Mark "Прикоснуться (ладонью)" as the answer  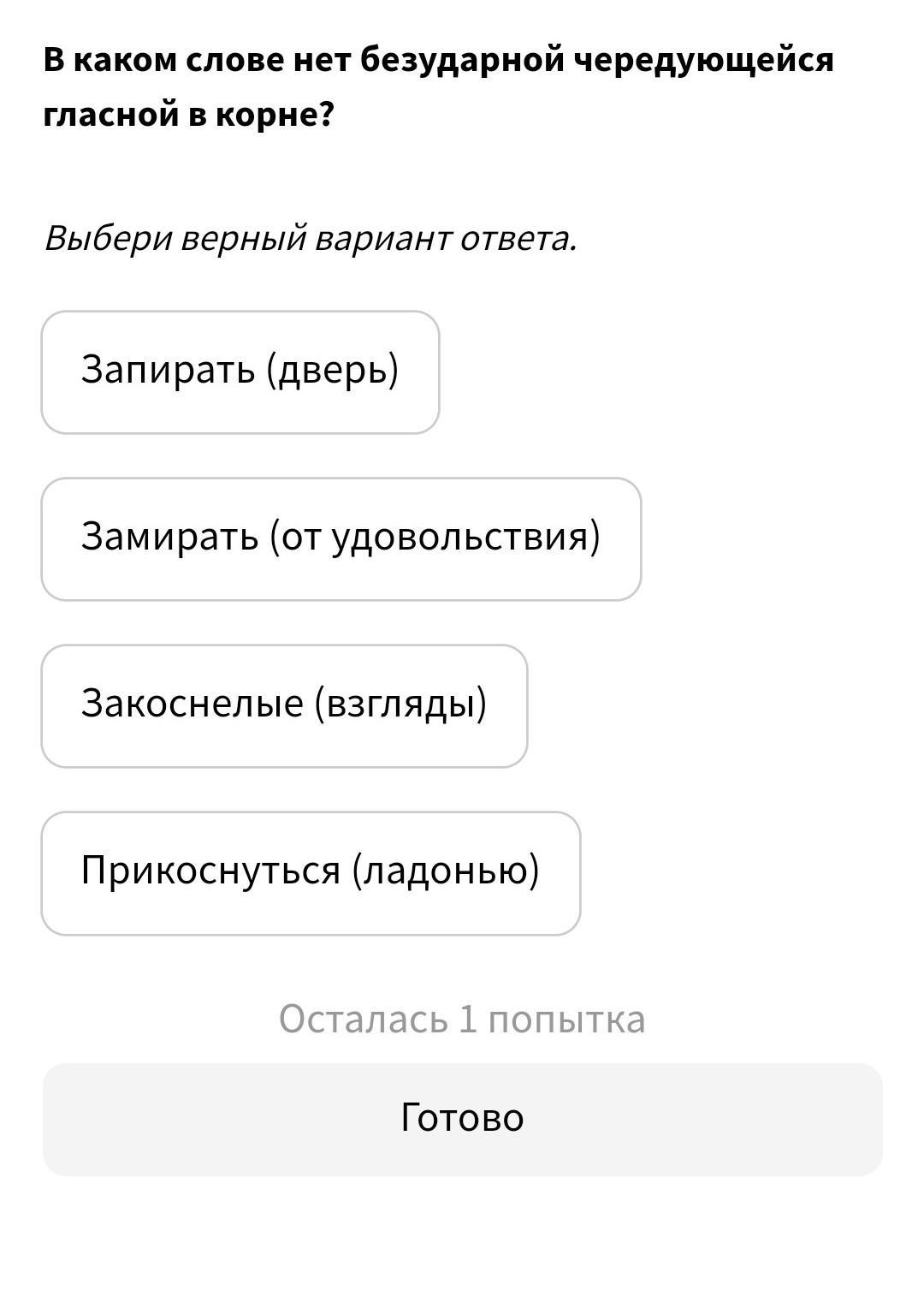(311, 872)
